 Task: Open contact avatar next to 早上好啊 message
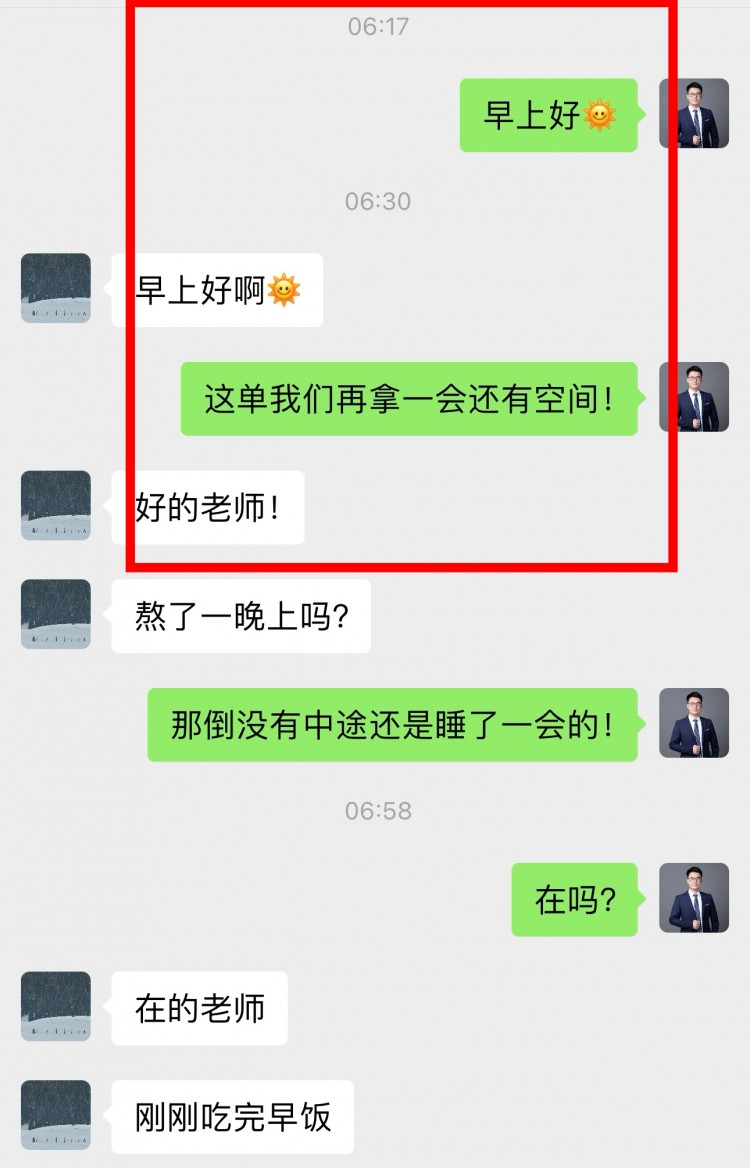[56, 289]
